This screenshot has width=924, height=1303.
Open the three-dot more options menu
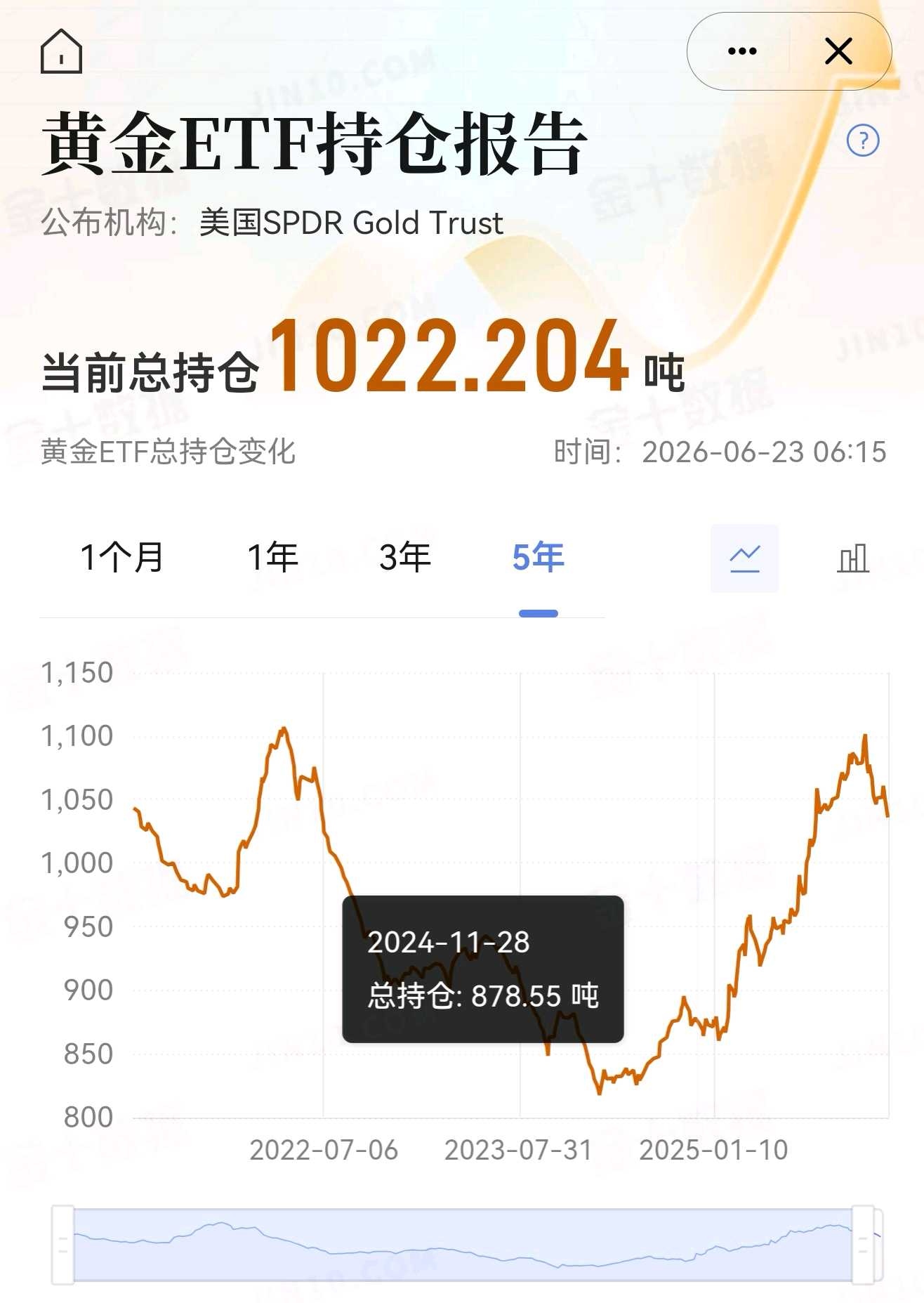coord(742,51)
